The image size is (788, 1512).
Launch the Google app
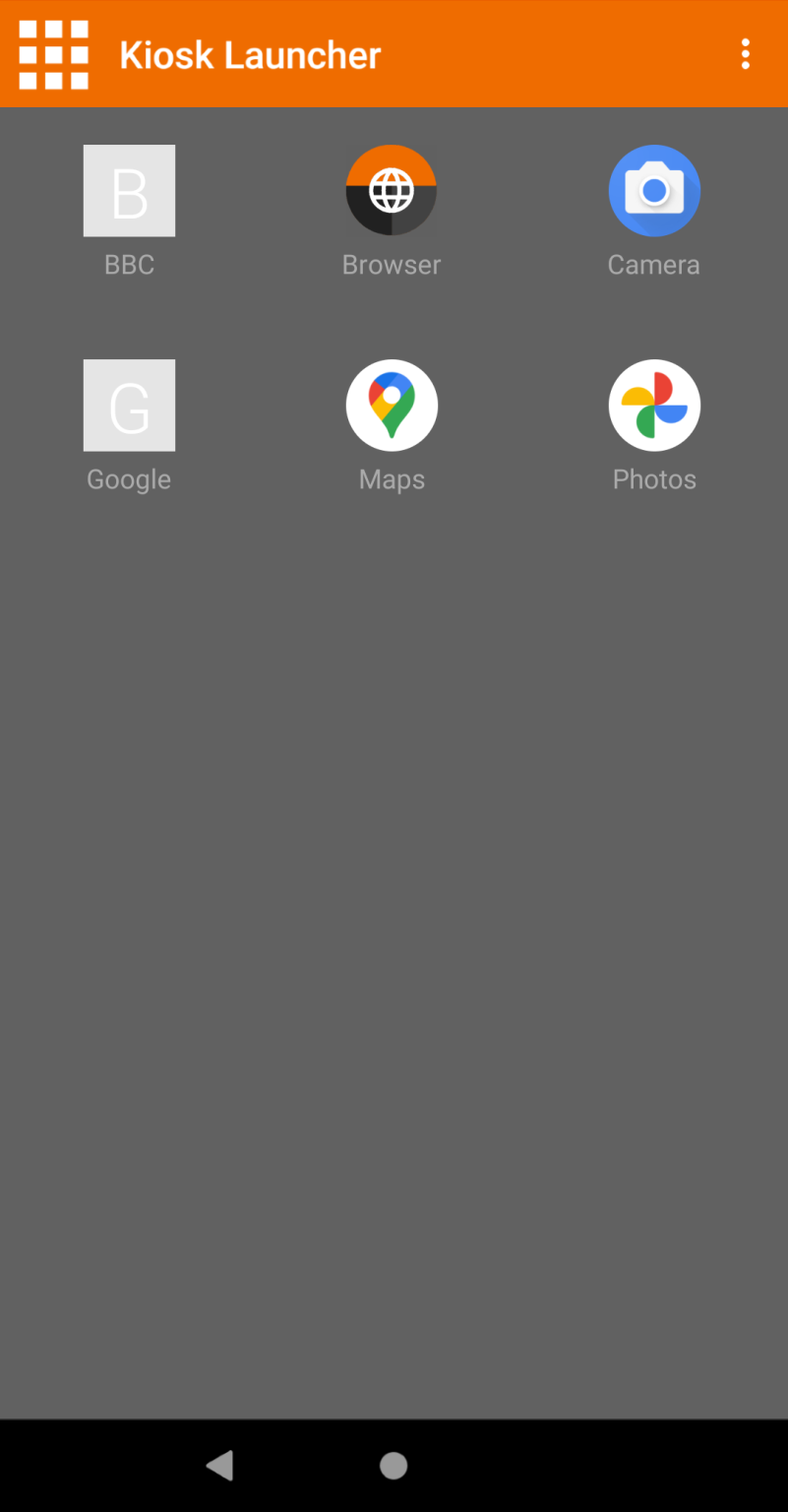click(129, 405)
